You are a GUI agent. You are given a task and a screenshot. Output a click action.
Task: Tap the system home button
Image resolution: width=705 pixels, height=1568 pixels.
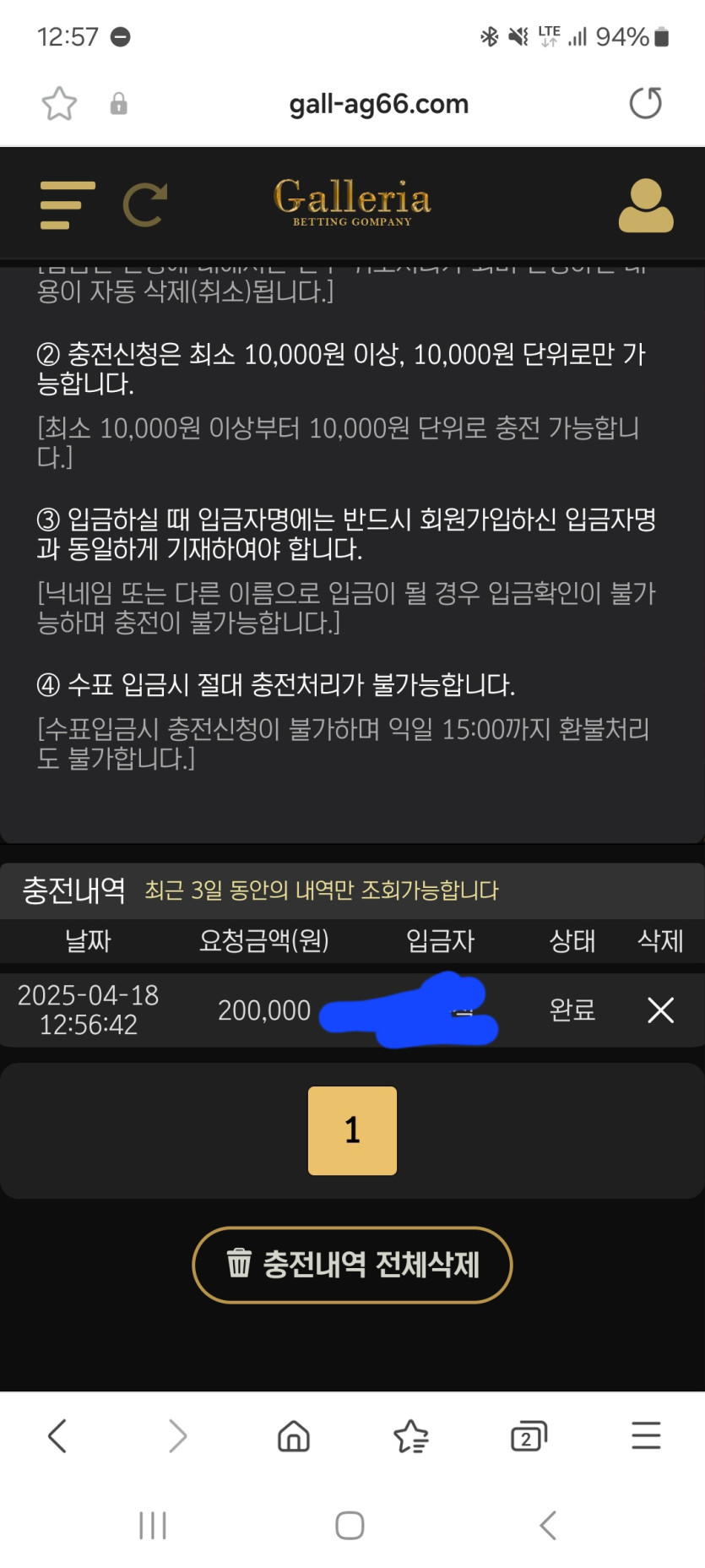tap(350, 1526)
